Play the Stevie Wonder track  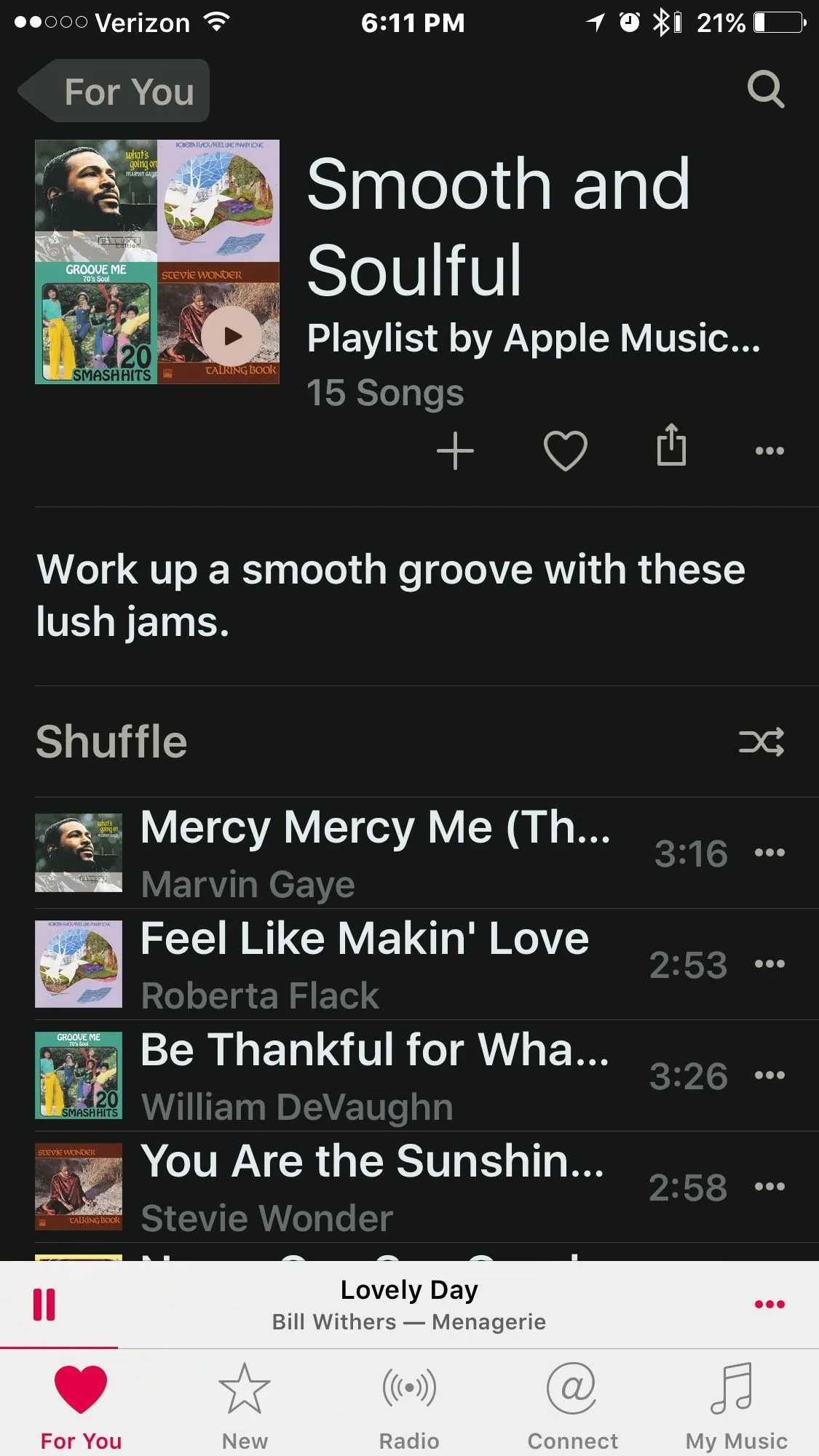pyautogui.click(x=372, y=1186)
